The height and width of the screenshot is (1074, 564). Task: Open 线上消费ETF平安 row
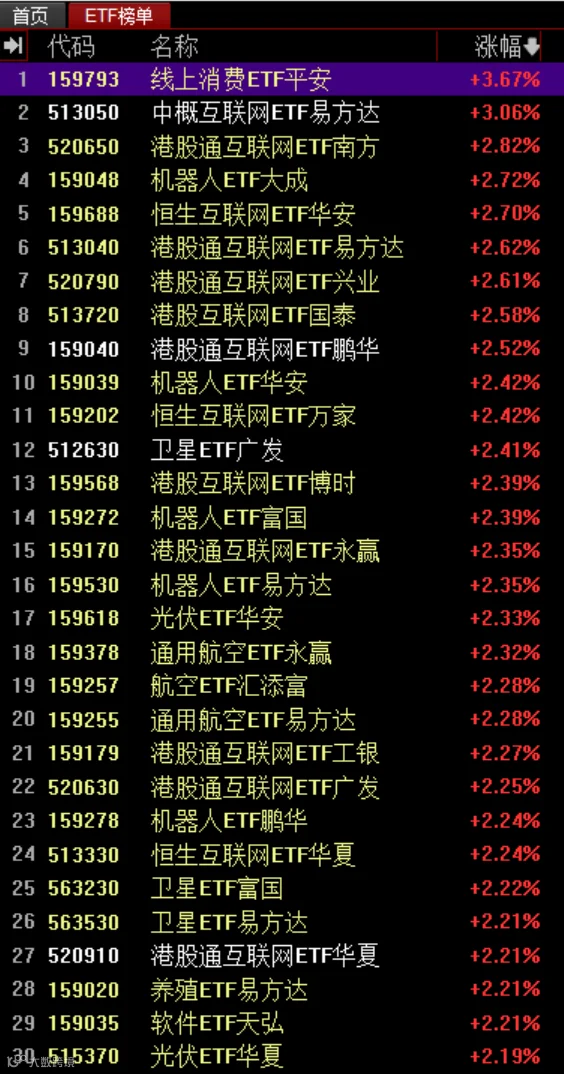coord(282,79)
